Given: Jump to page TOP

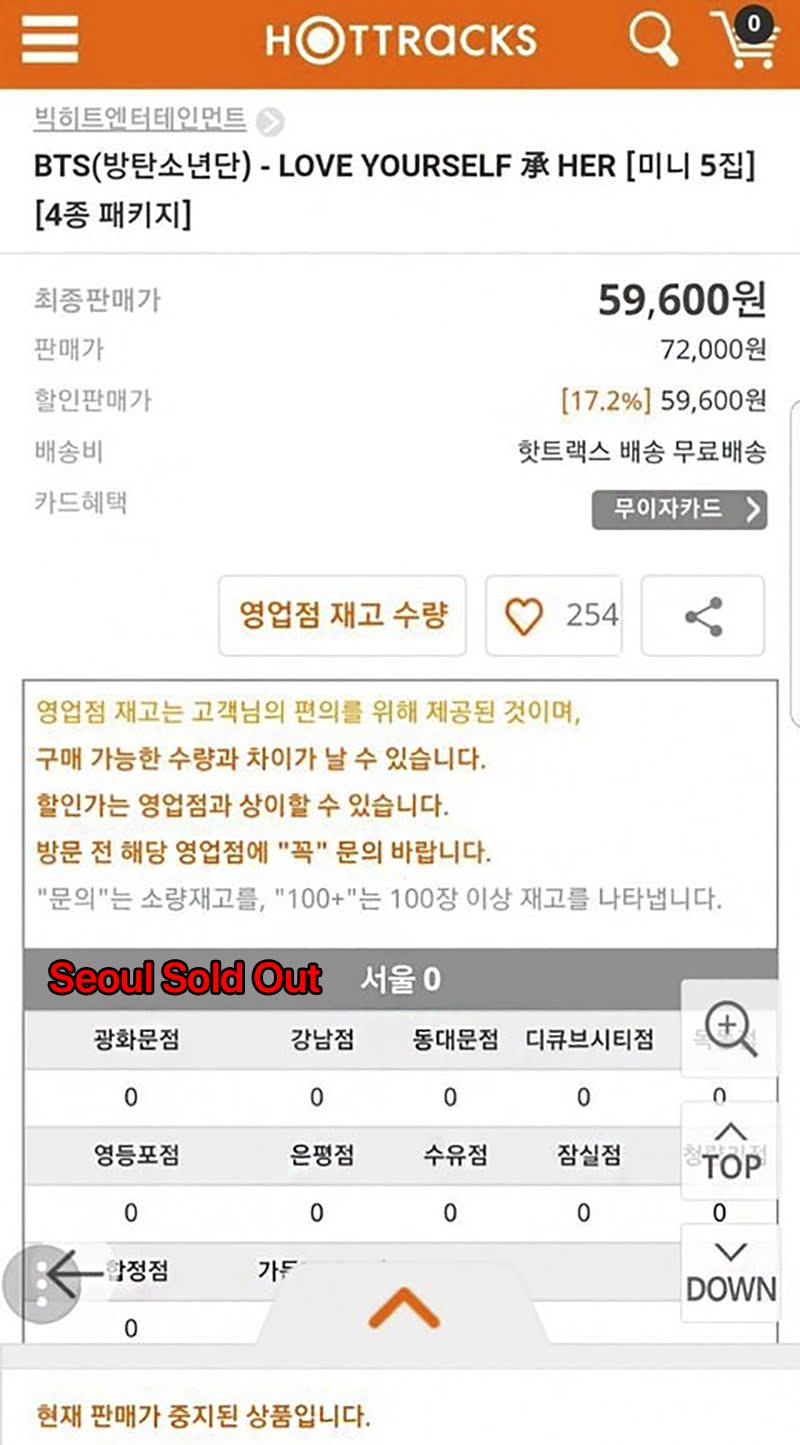Looking at the screenshot, I should click(x=730, y=1152).
